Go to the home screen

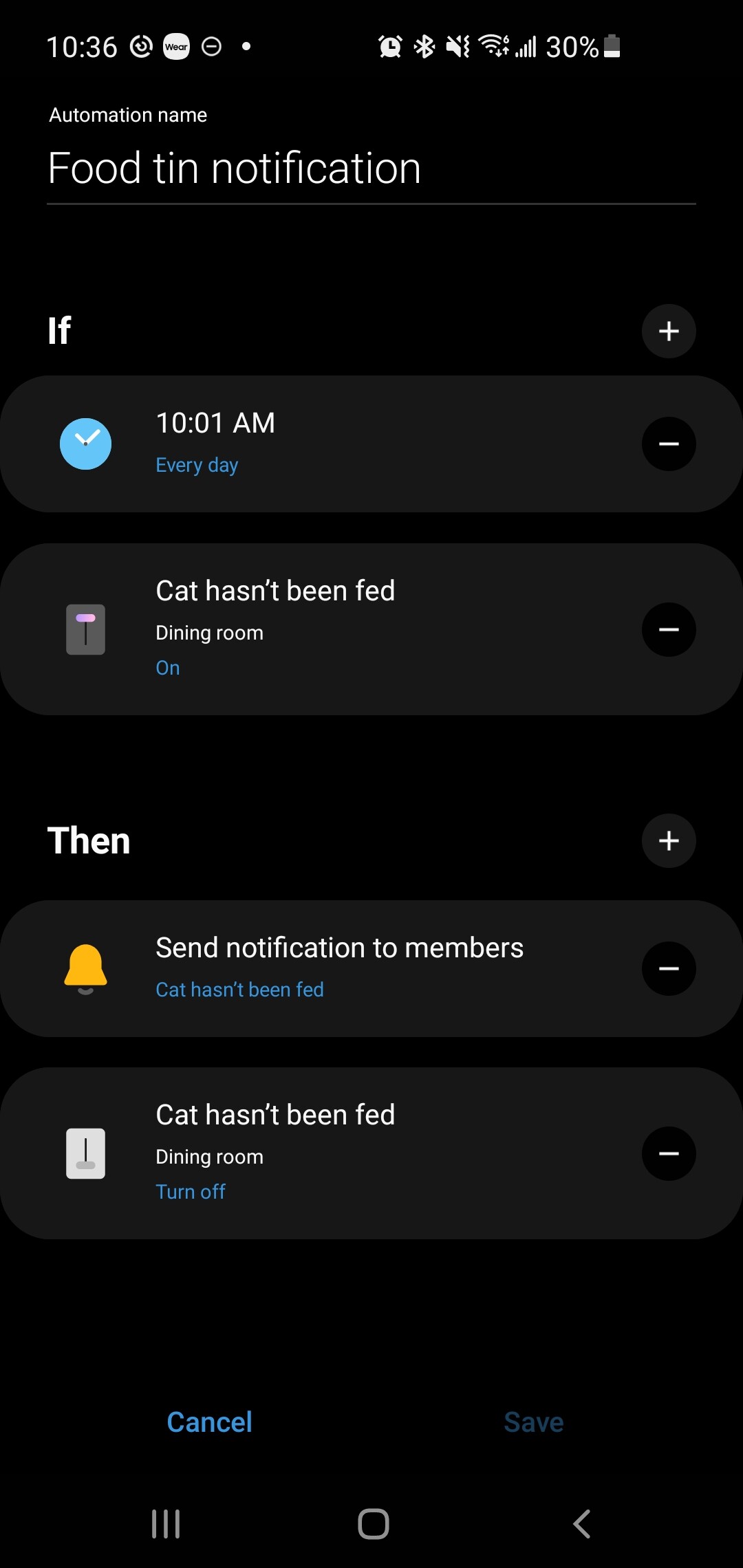(373, 1524)
